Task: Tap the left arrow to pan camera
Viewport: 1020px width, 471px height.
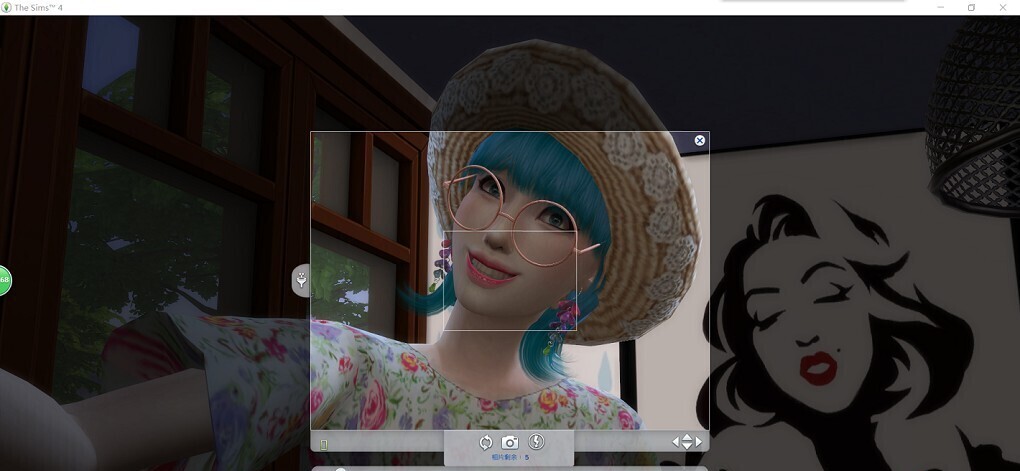Action: click(675, 442)
